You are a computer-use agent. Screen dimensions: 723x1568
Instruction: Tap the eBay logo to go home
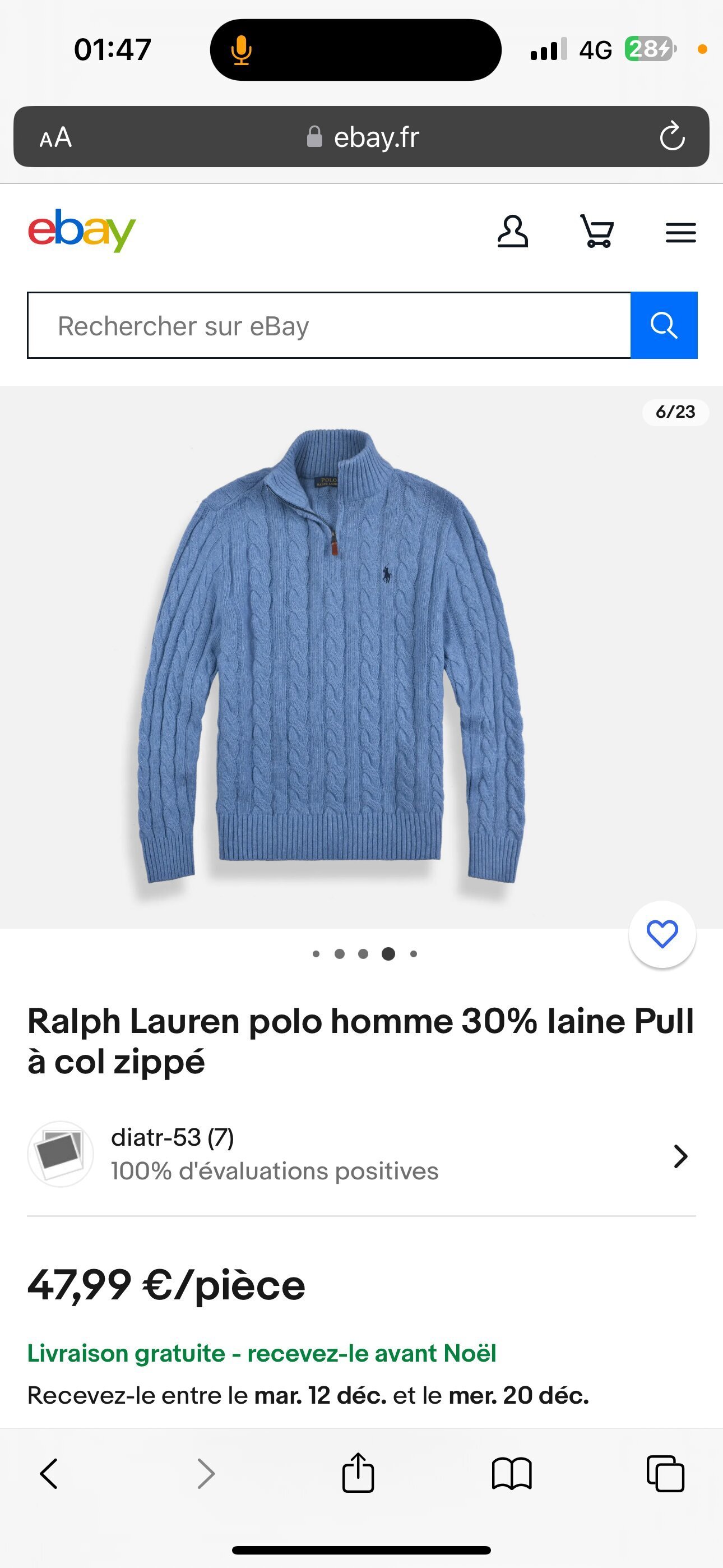pyautogui.click(x=82, y=230)
